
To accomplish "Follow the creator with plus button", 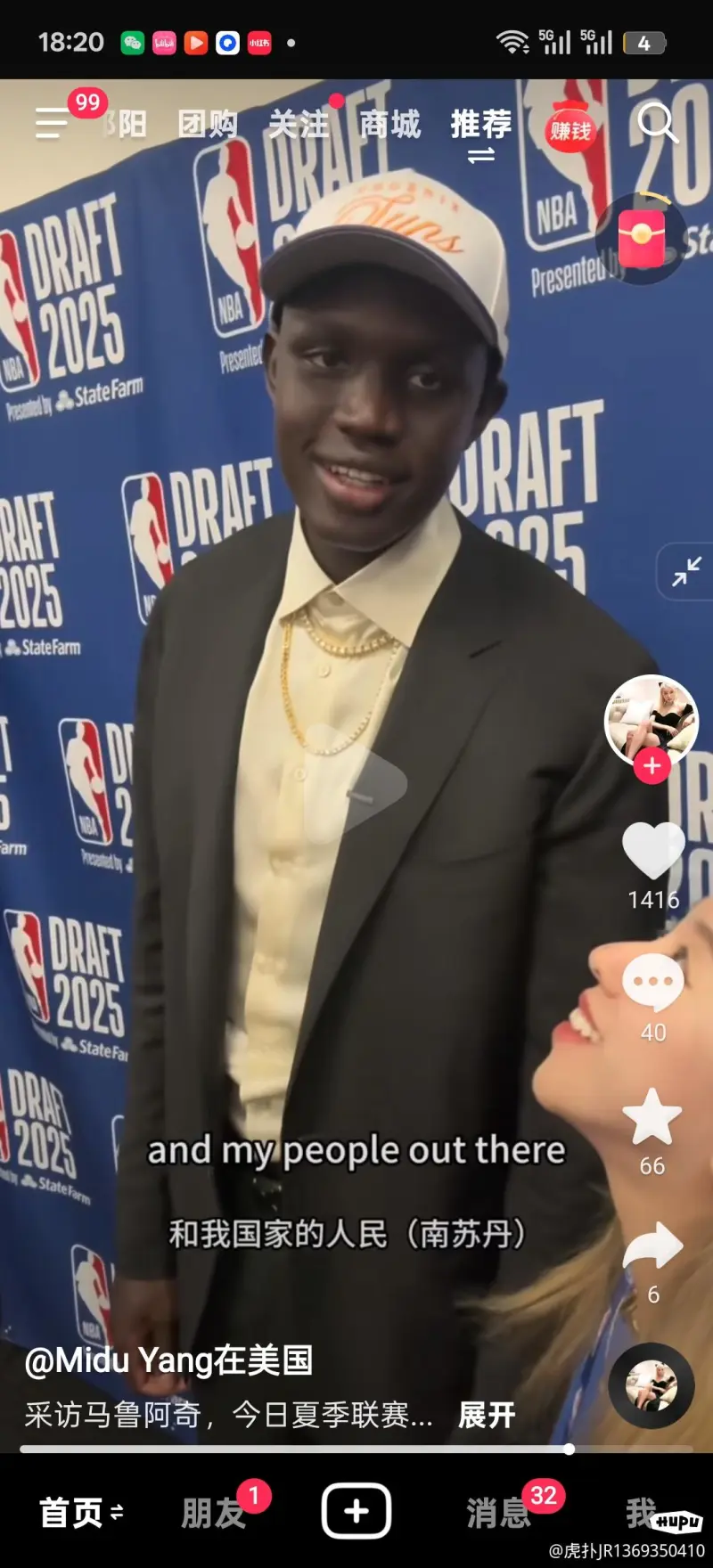I will point(652,766).
